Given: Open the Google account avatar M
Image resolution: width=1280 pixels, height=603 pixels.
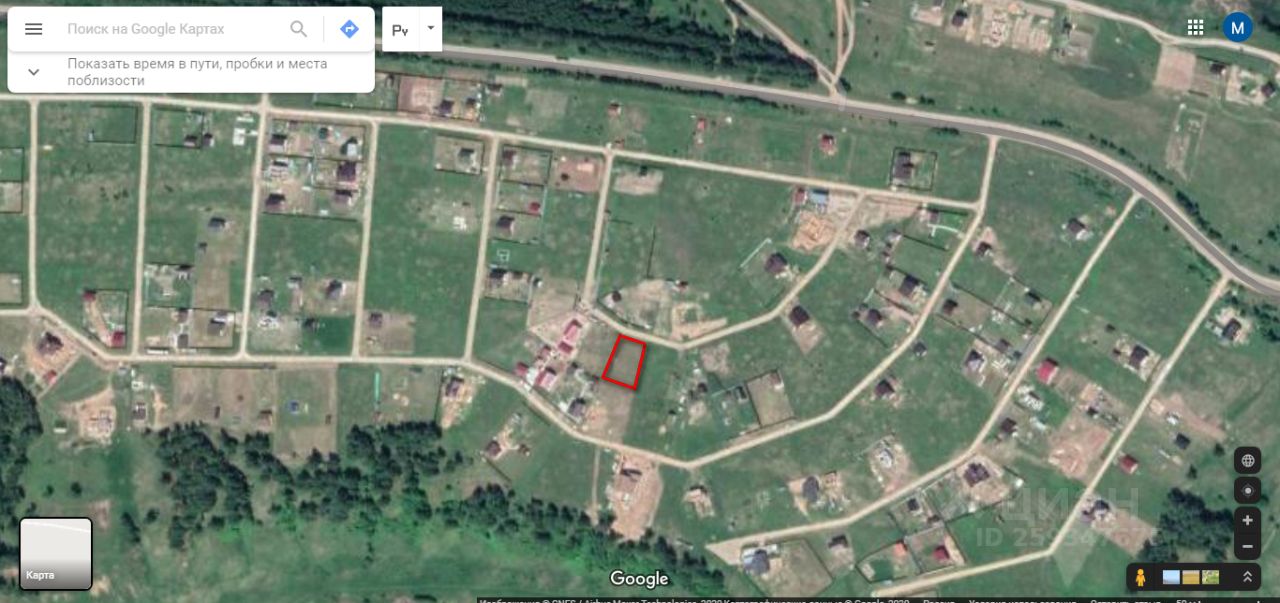Looking at the screenshot, I should 1237,28.
